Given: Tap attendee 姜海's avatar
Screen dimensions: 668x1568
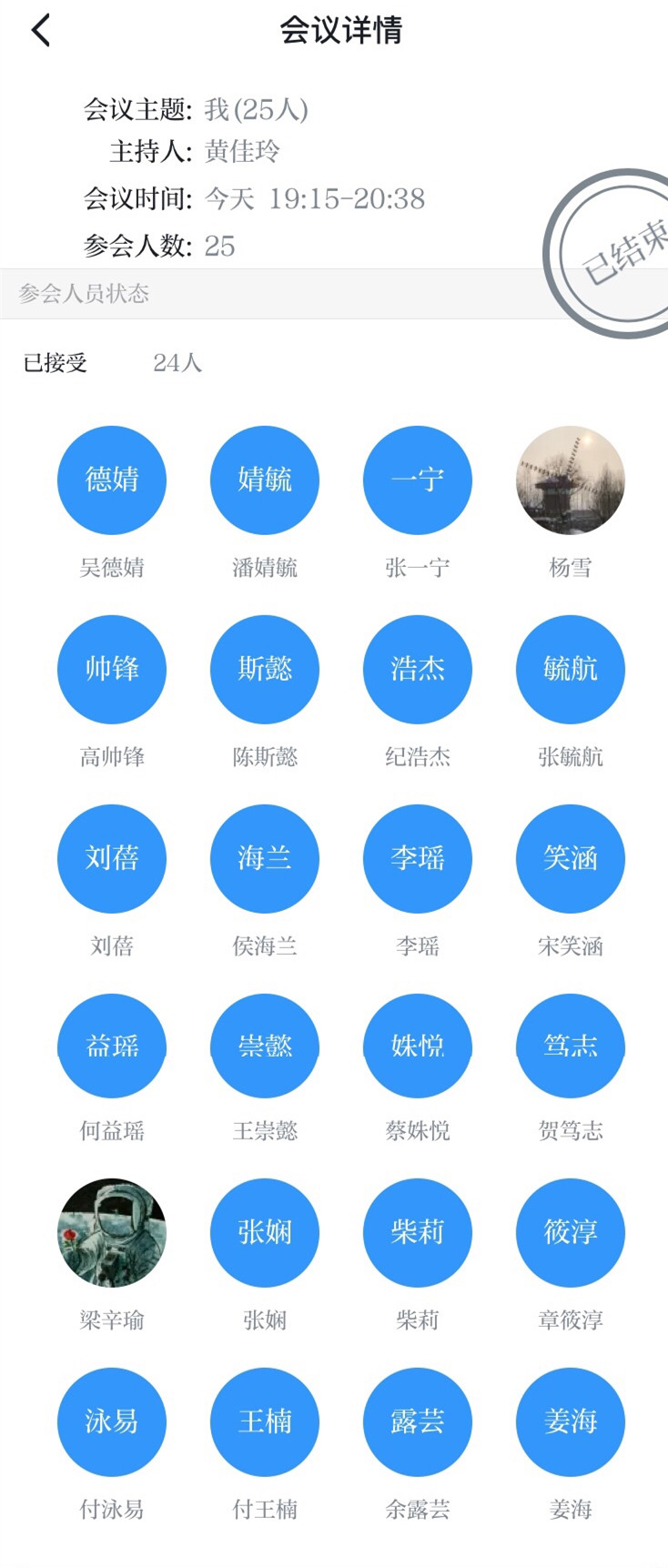Looking at the screenshot, I should 571,1421.
